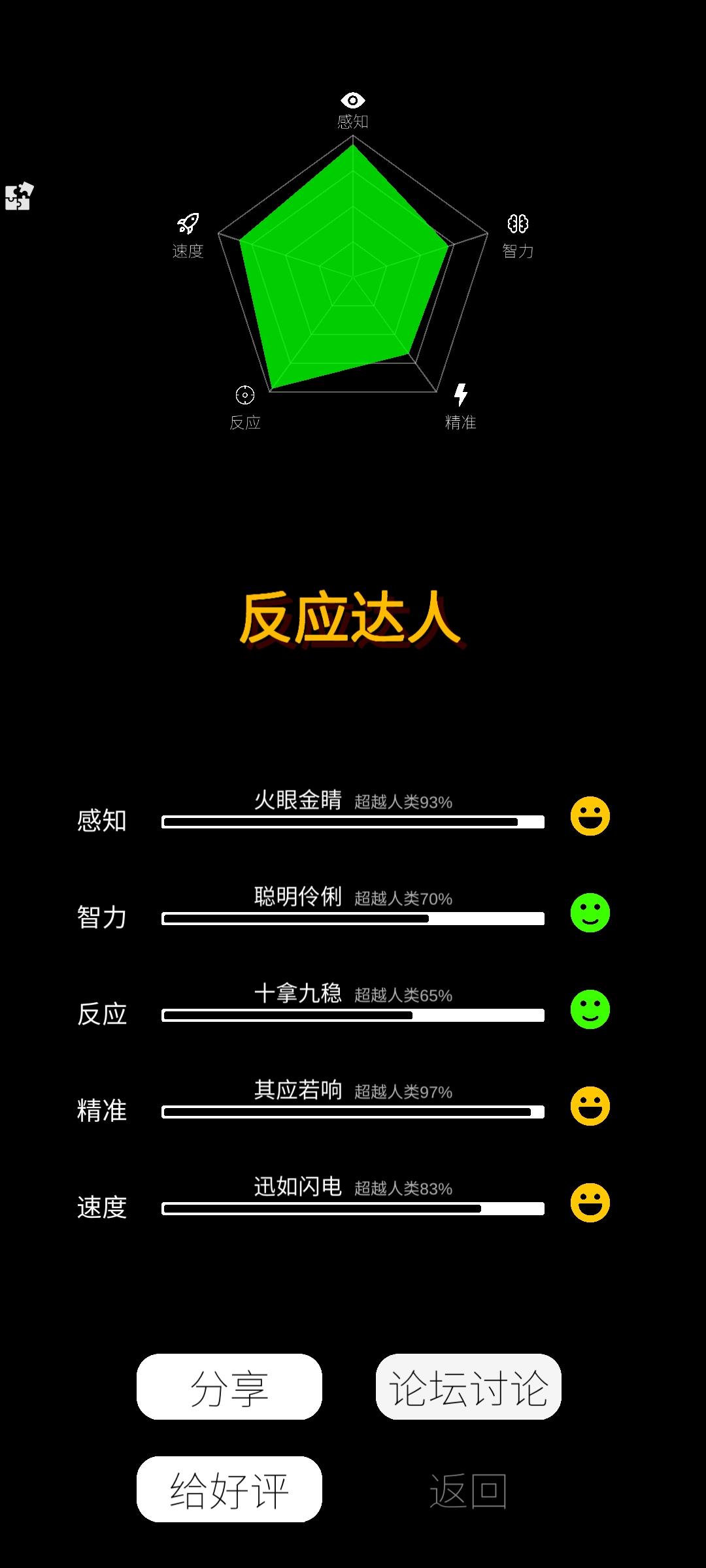Click the yellow smiley next to 感知 rating
The height and width of the screenshot is (1568, 706).
click(x=590, y=817)
